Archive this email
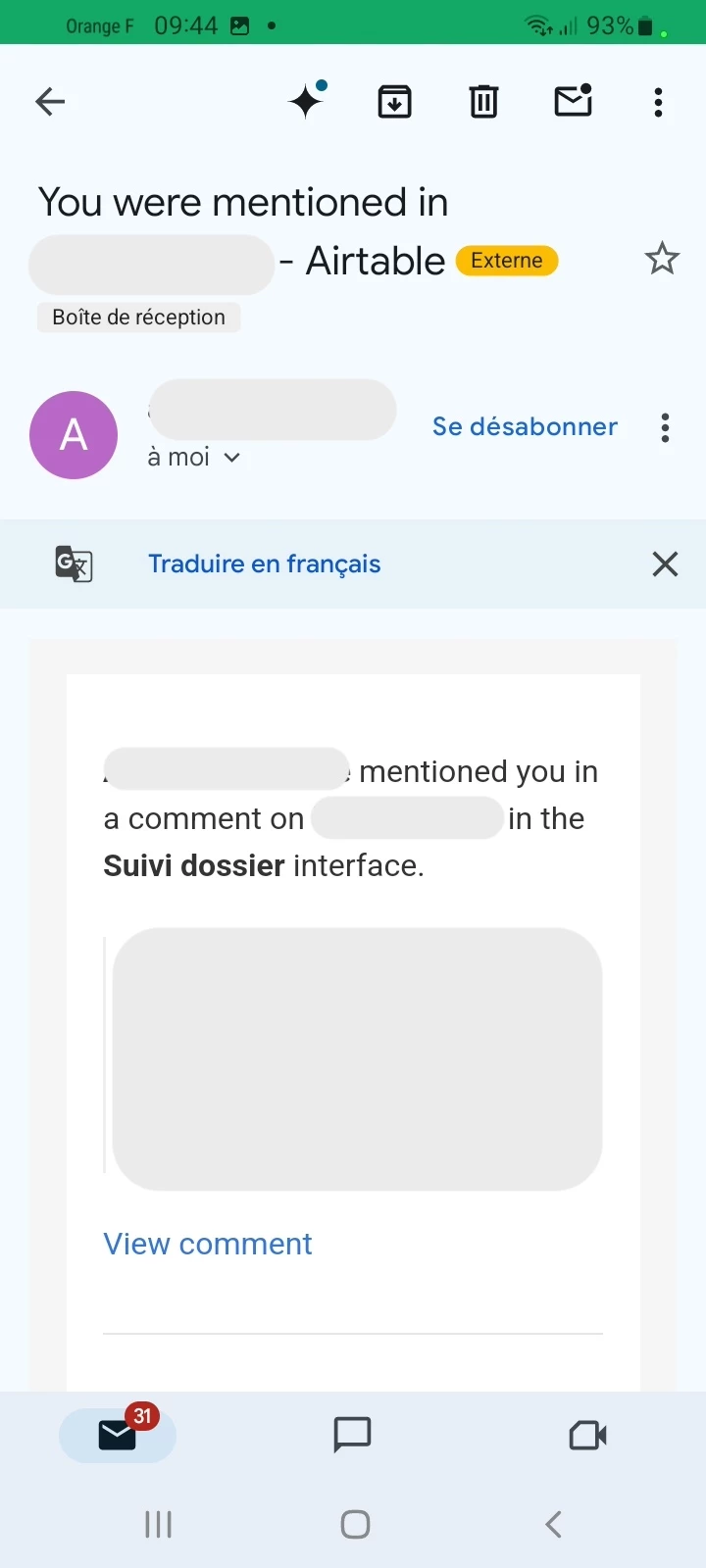Viewport: 706px width, 1568px height. (x=394, y=102)
